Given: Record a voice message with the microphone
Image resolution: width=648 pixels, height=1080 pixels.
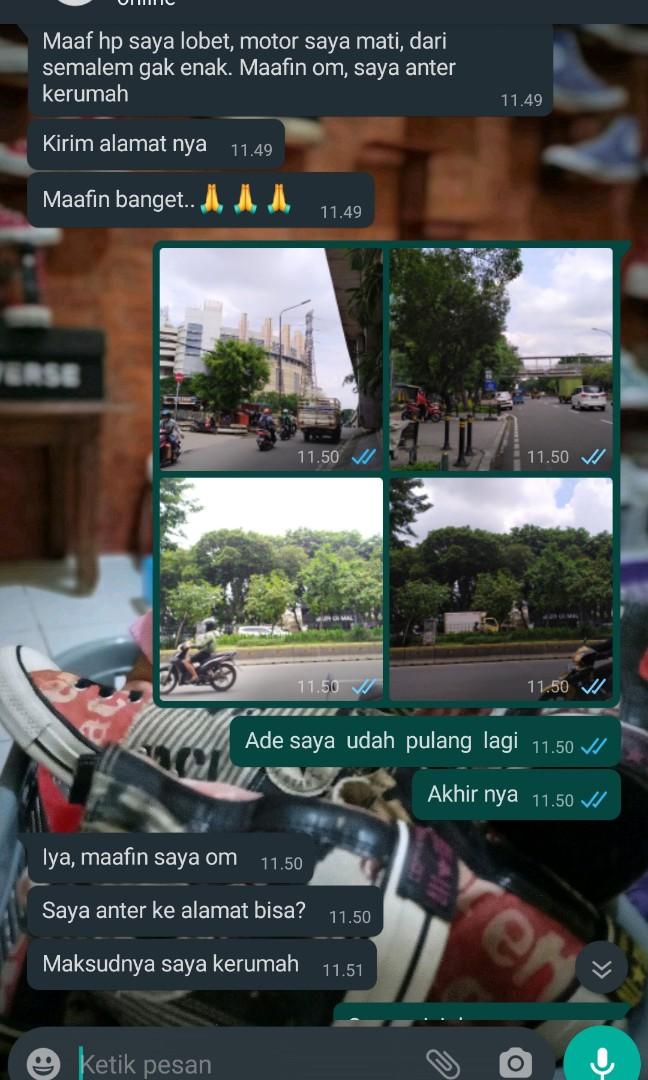Looking at the screenshot, I should coord(602,1060).
